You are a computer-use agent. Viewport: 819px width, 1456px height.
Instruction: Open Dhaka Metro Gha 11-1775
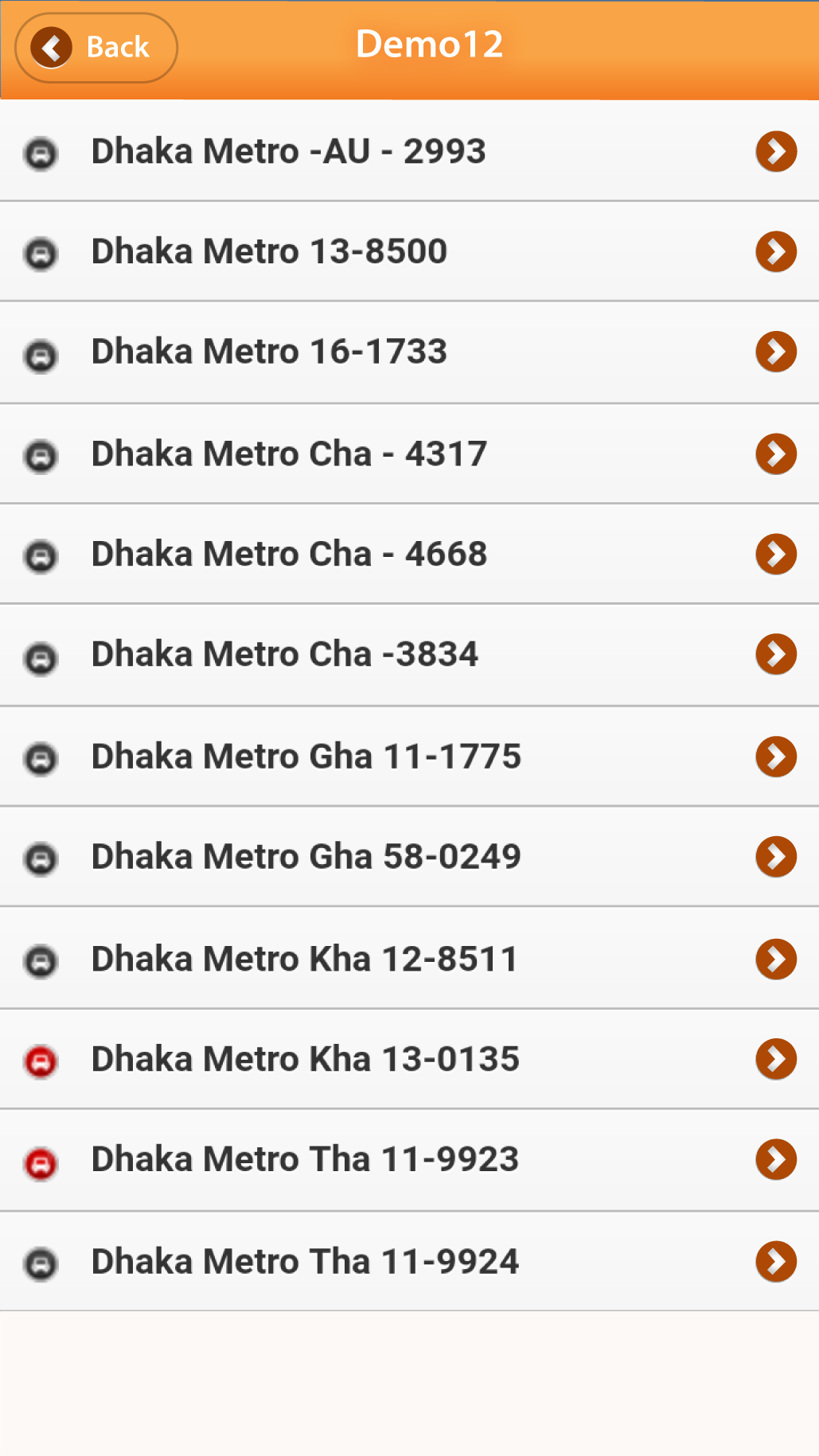pos(409,756)
